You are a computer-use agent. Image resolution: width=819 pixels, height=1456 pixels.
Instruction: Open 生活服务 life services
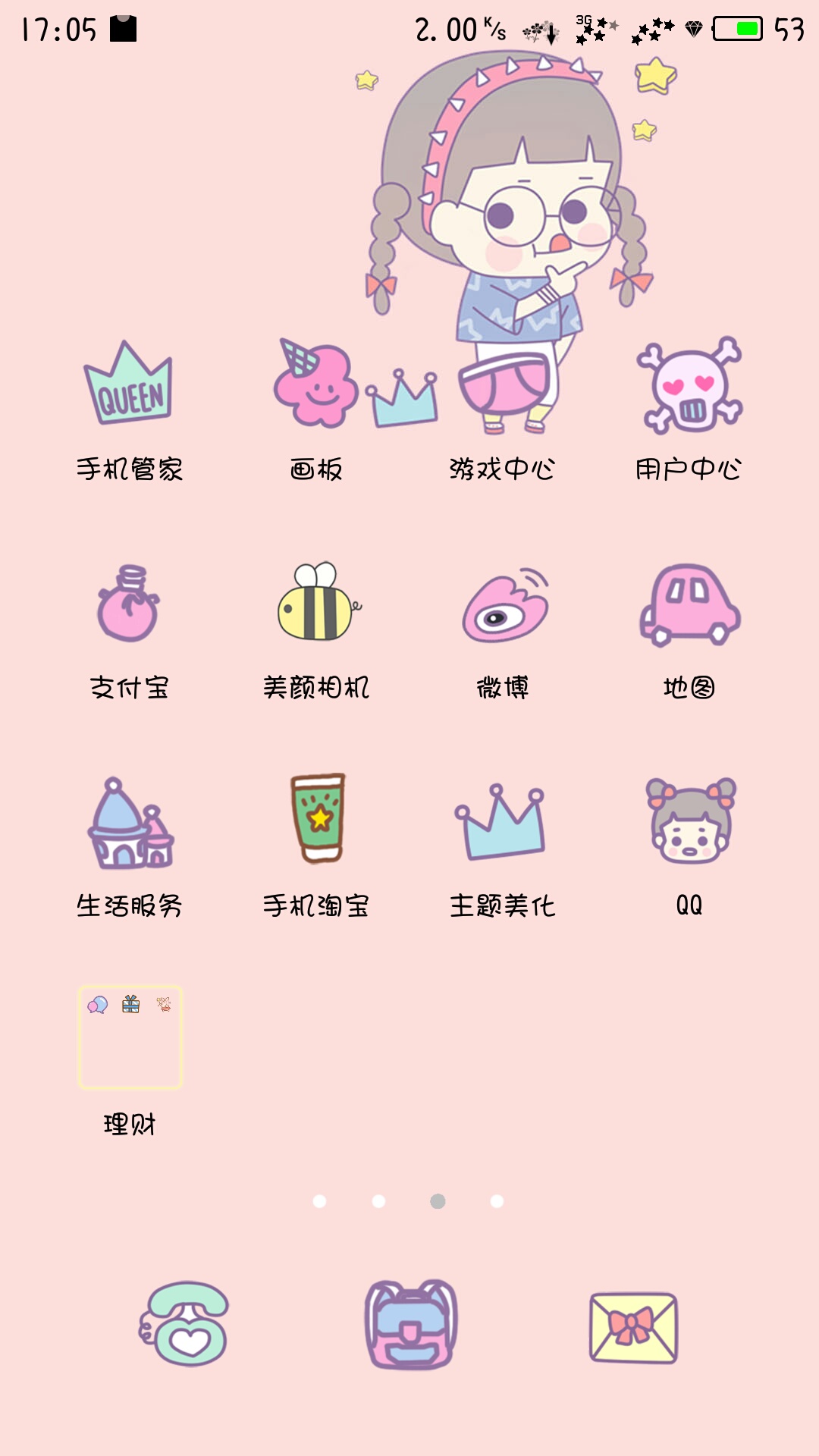pos(129,824)
